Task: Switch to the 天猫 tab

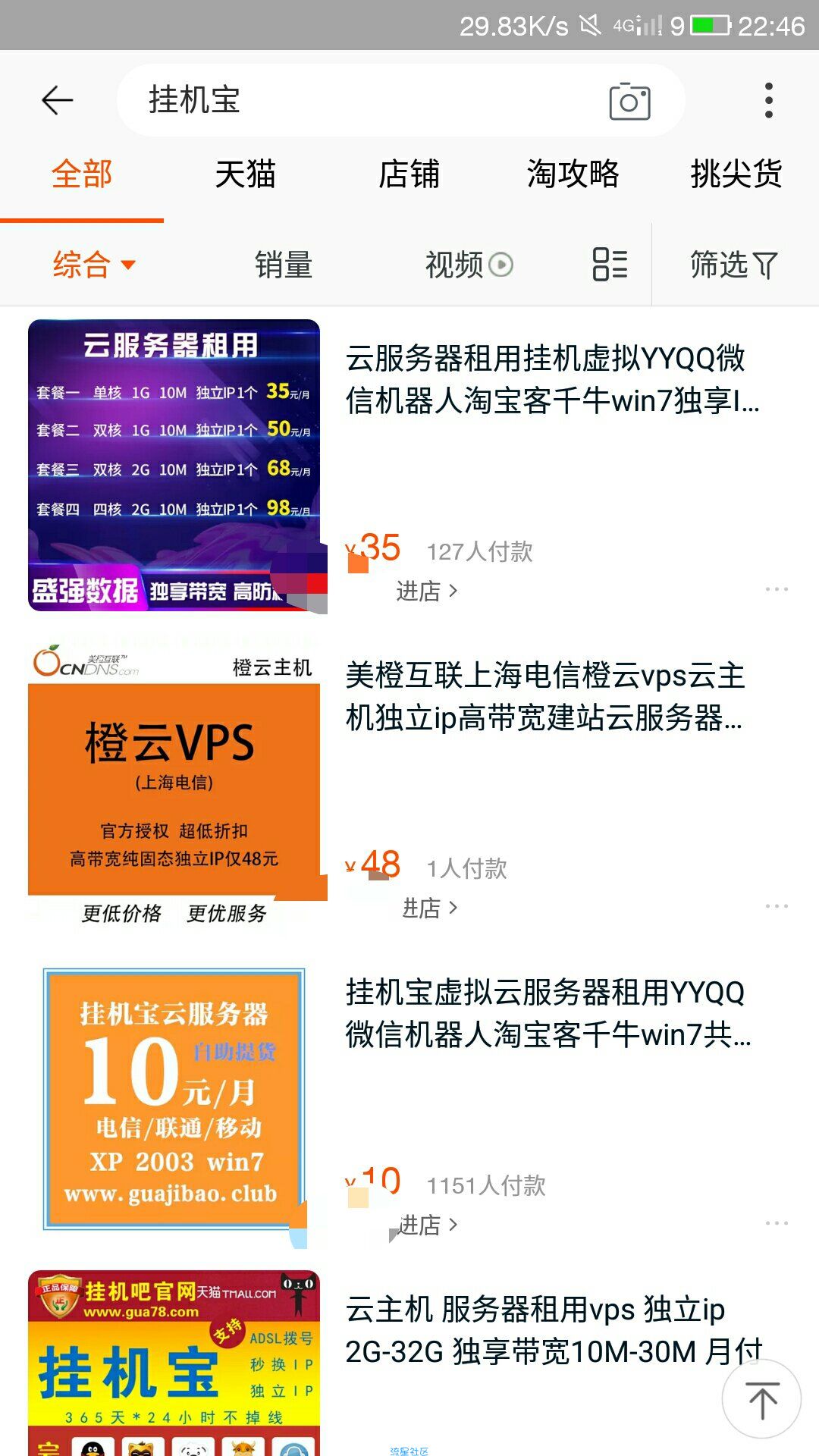Action: (x=245, y=174)
